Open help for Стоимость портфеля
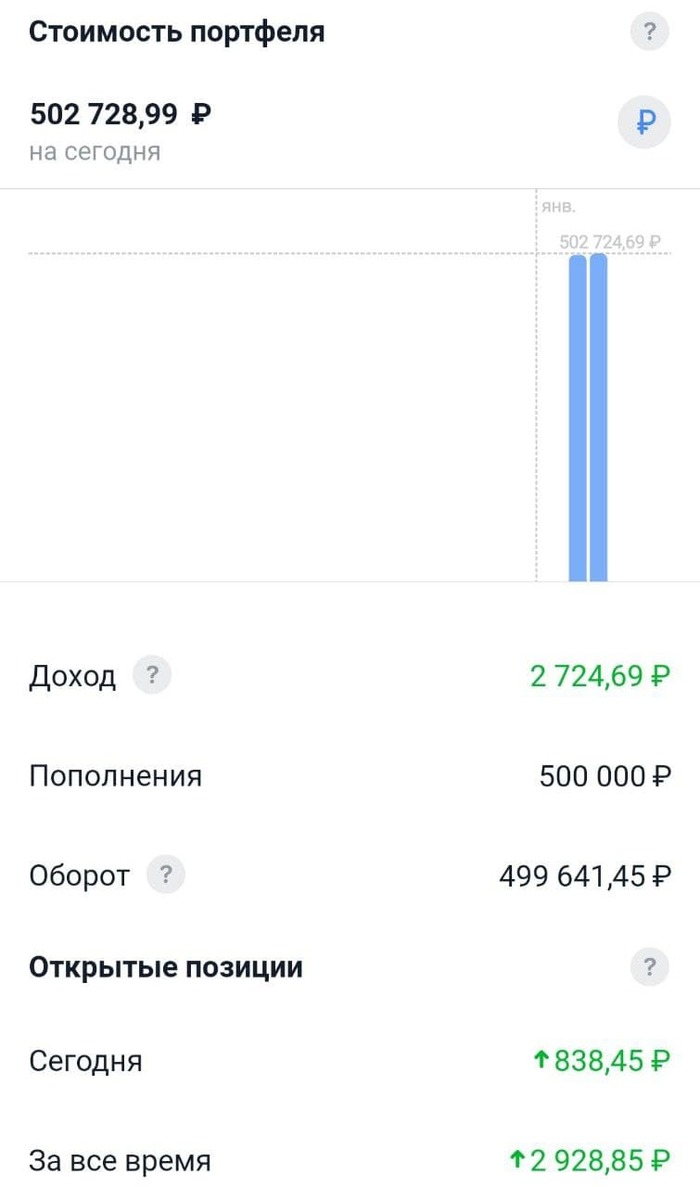Viewport: 700px width, 1187px height. tap(649, 32)
